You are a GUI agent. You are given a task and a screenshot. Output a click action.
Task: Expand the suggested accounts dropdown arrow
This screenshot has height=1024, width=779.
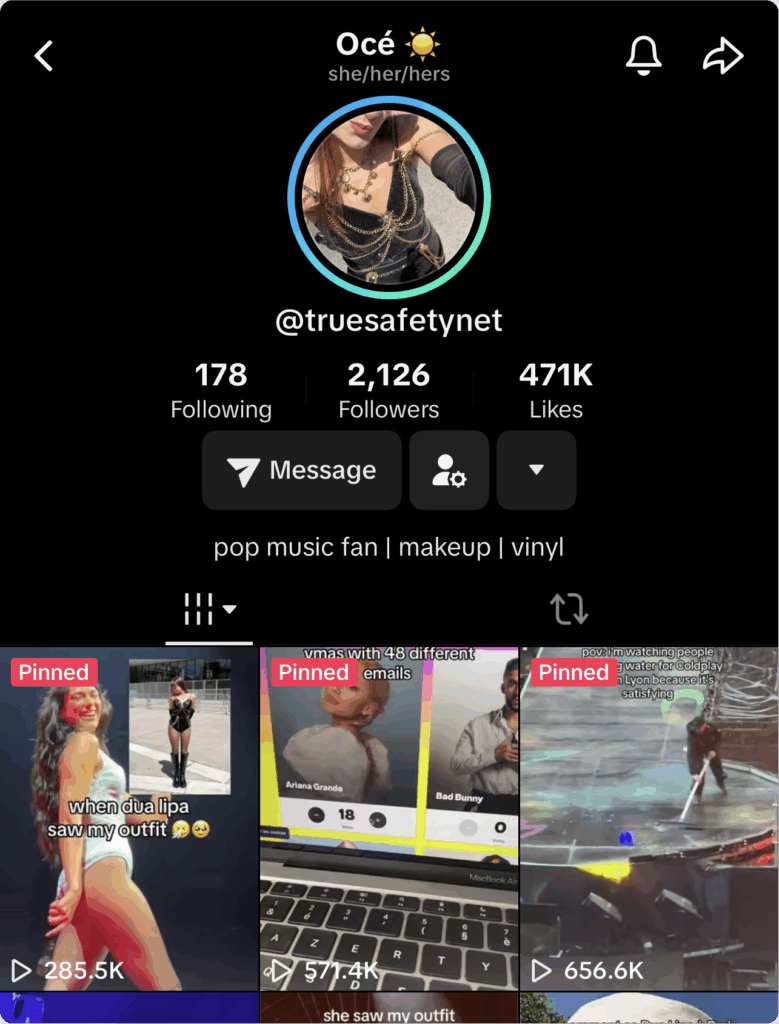[536, 471]
